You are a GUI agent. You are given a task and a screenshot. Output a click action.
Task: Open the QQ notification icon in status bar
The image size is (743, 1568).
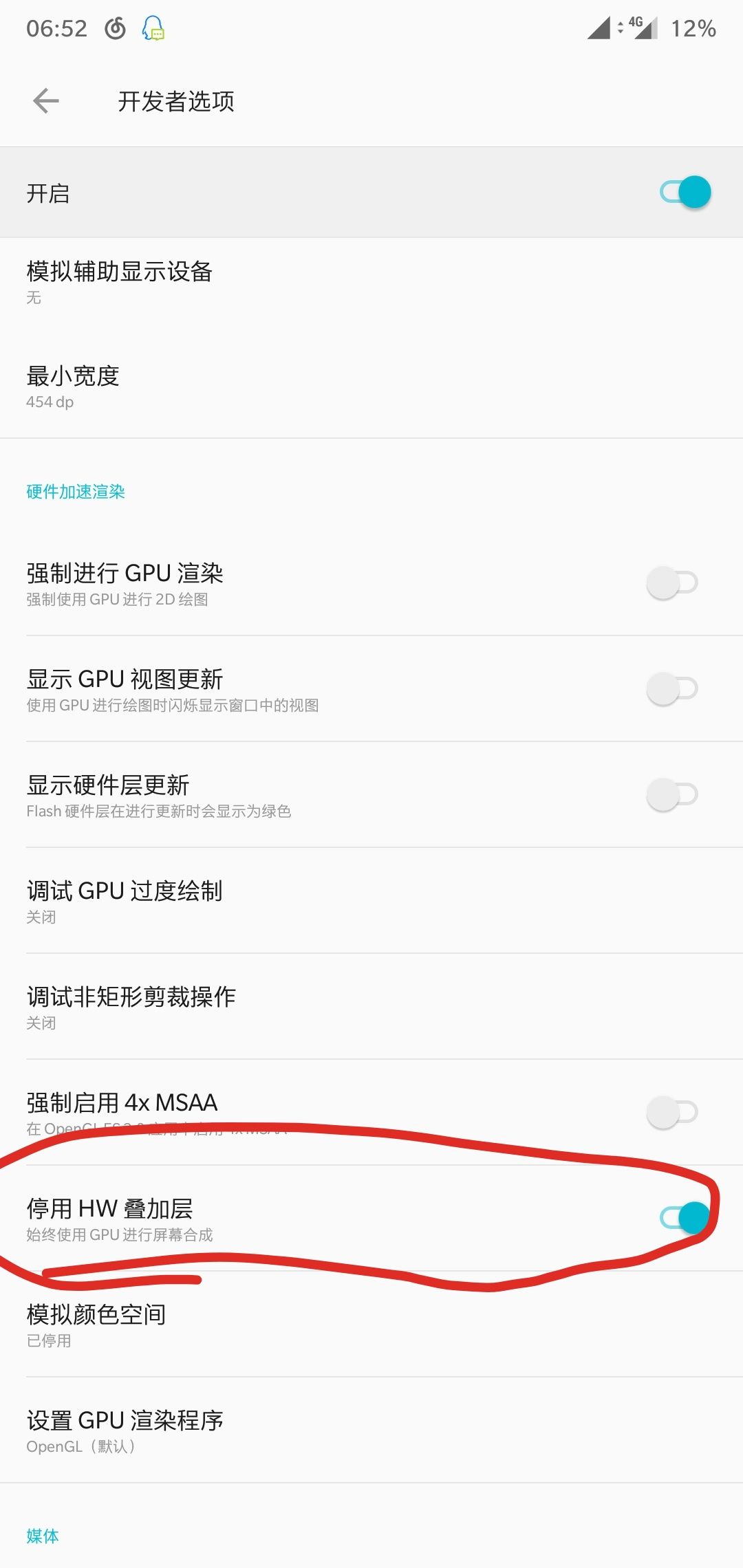[151, 29]
